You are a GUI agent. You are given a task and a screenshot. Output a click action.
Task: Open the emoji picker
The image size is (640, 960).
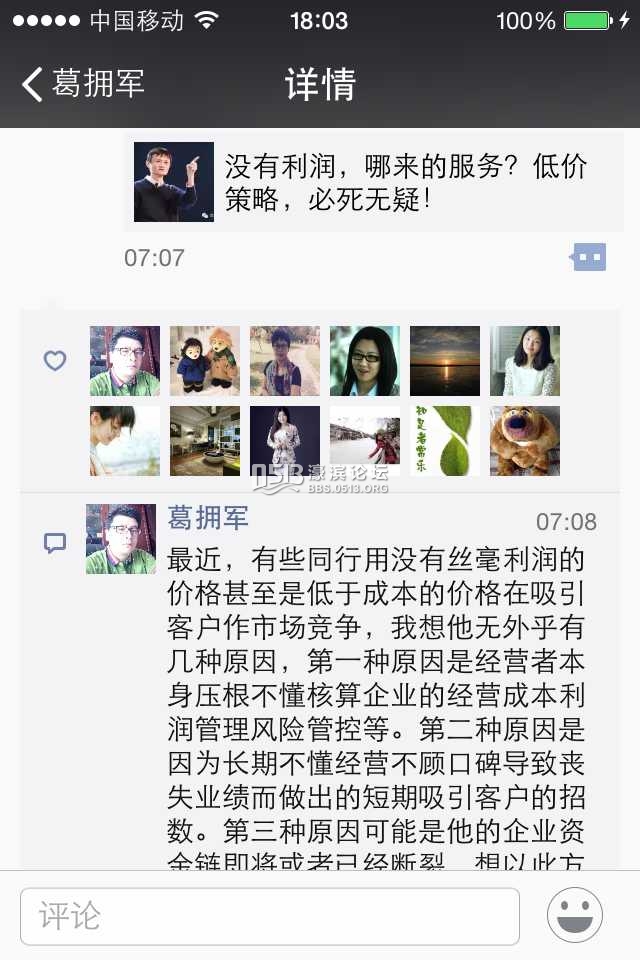pos(575,916)
